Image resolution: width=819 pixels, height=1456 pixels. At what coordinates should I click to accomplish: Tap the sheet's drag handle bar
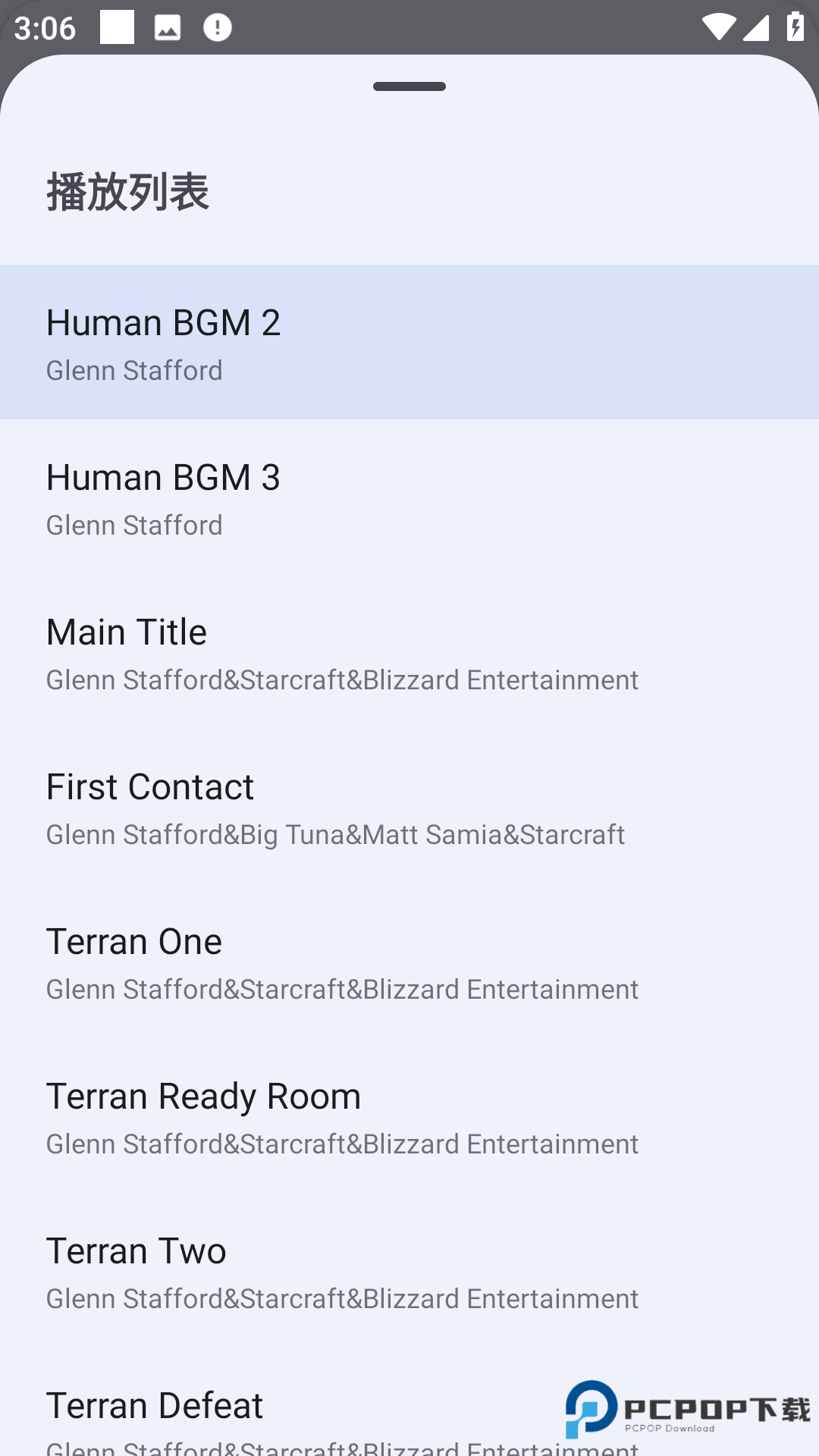pos(409,86)
